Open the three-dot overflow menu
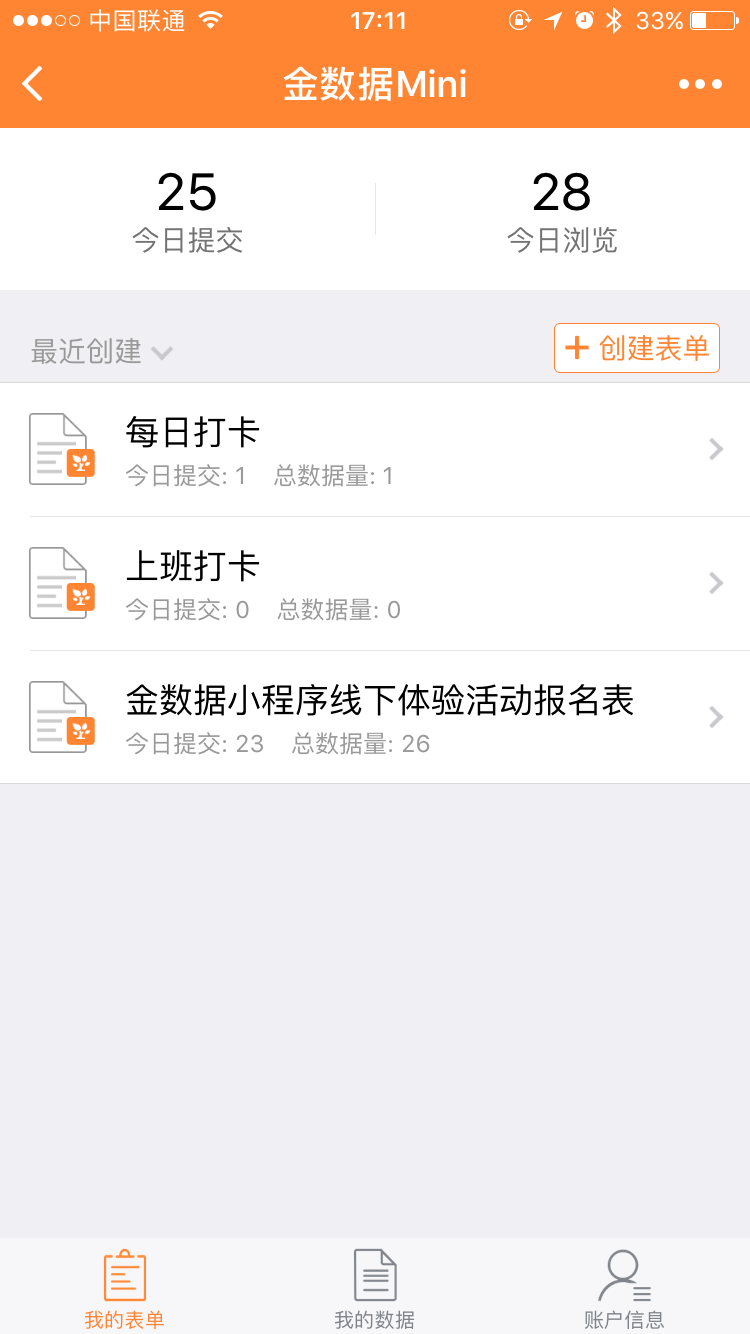 click(700, 84)
